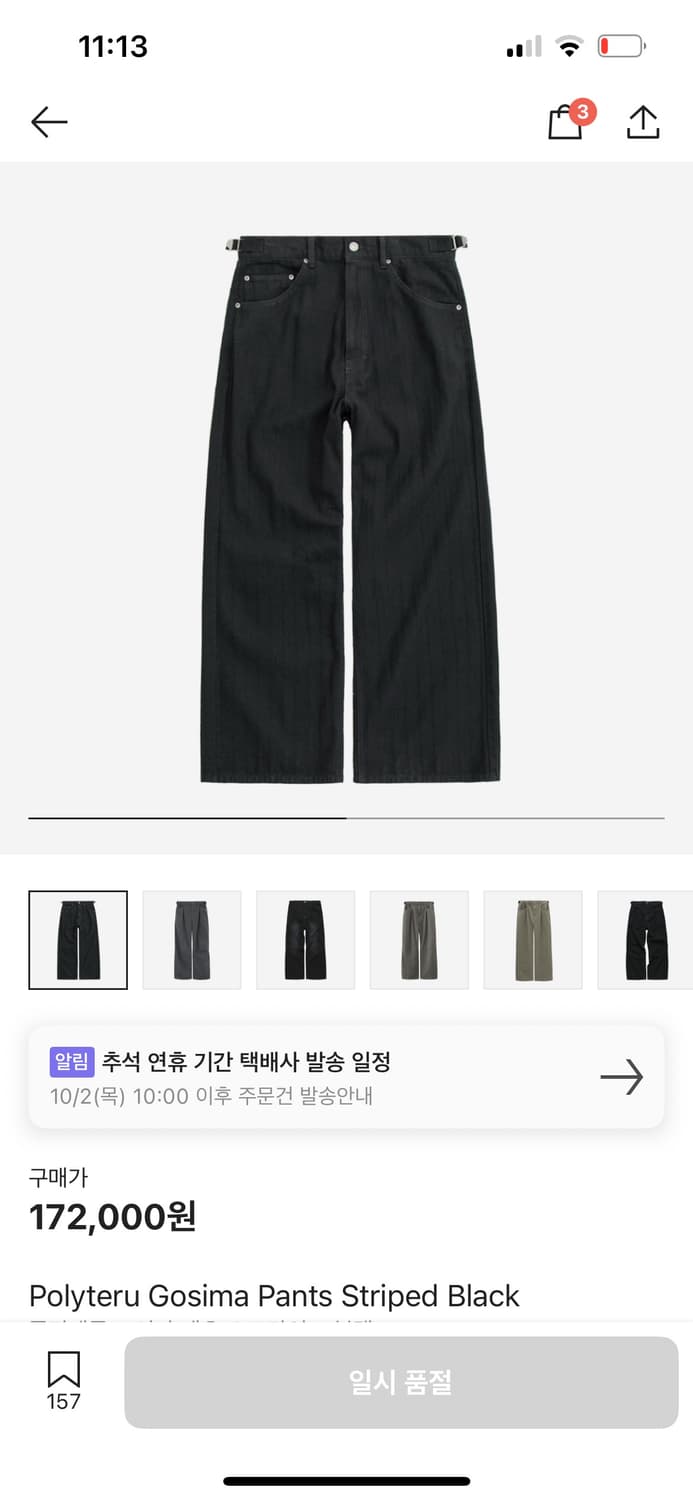
Task: Bookmark this item with 157 saves
Action: point(63,1380)
